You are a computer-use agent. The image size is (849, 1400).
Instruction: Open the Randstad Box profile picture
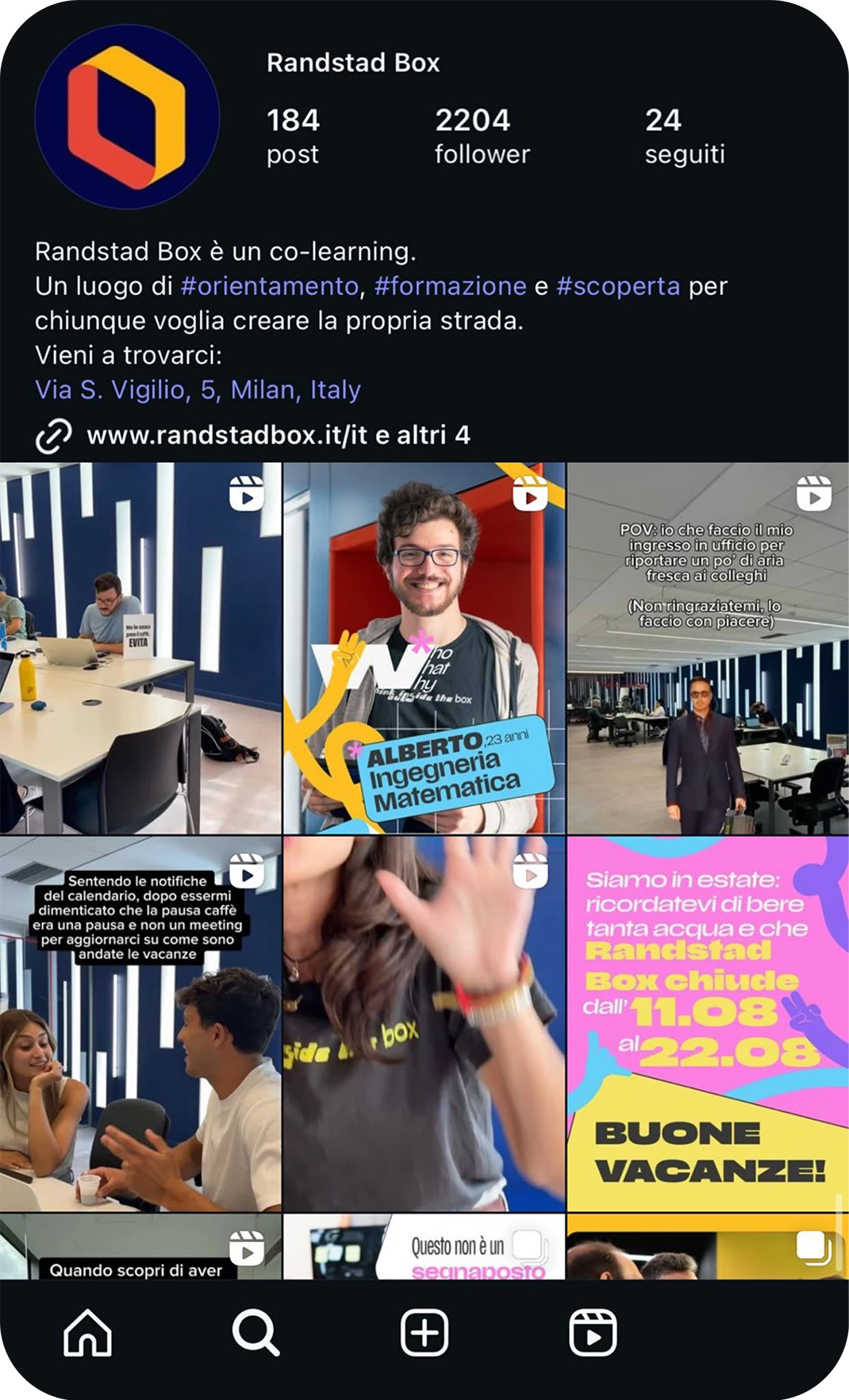coord(127,117)
